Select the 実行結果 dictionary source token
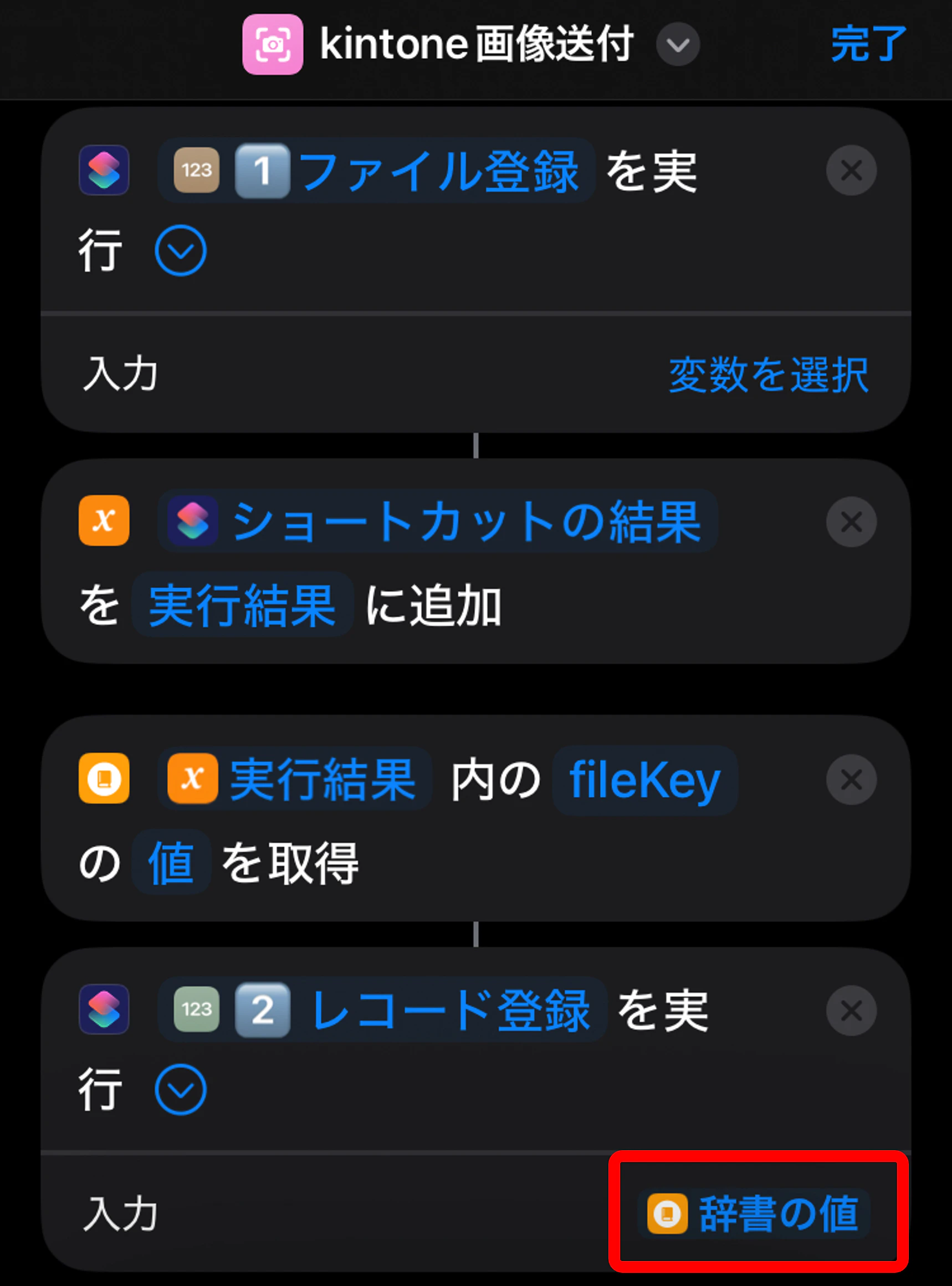 coord(294,779)
